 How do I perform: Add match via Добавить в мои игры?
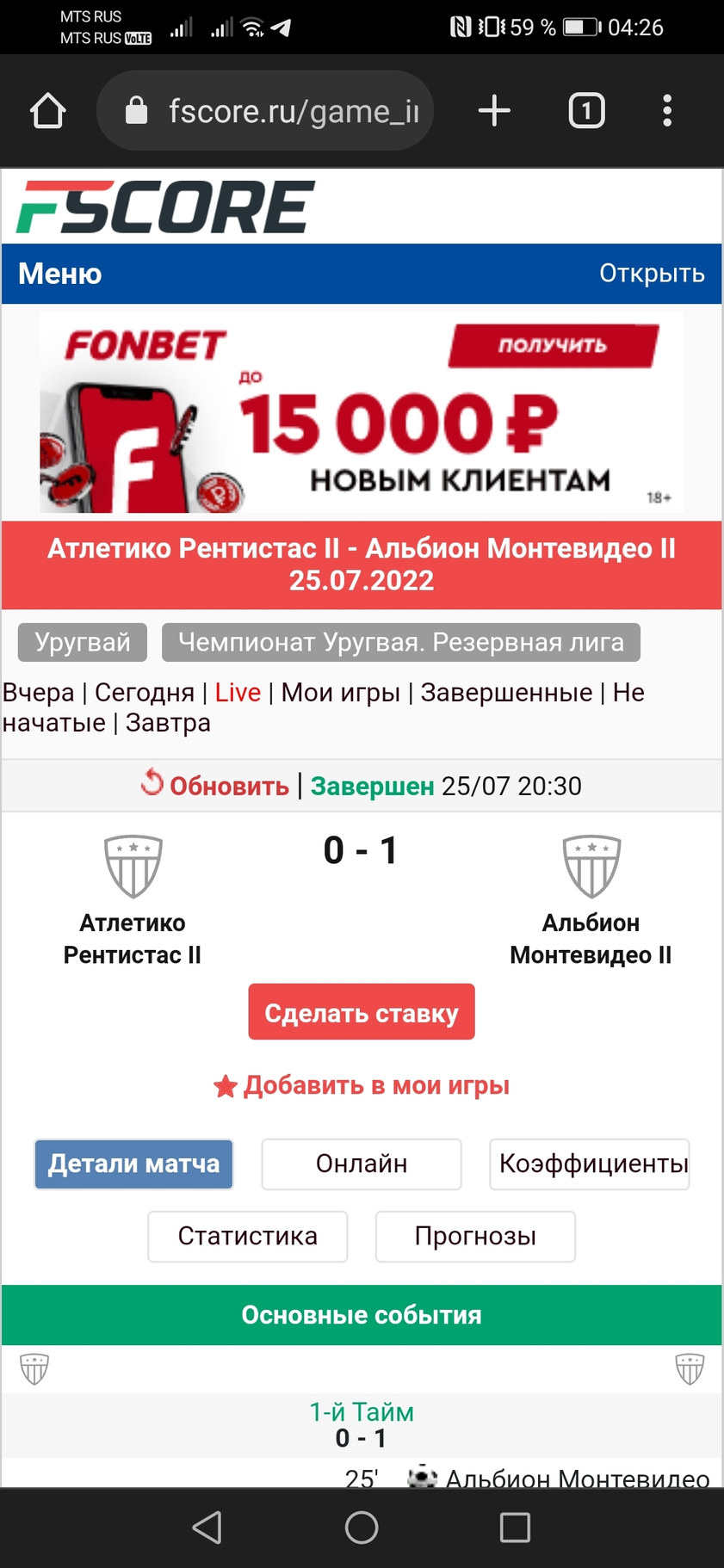pyautogui.click(x=362, y=1086)
